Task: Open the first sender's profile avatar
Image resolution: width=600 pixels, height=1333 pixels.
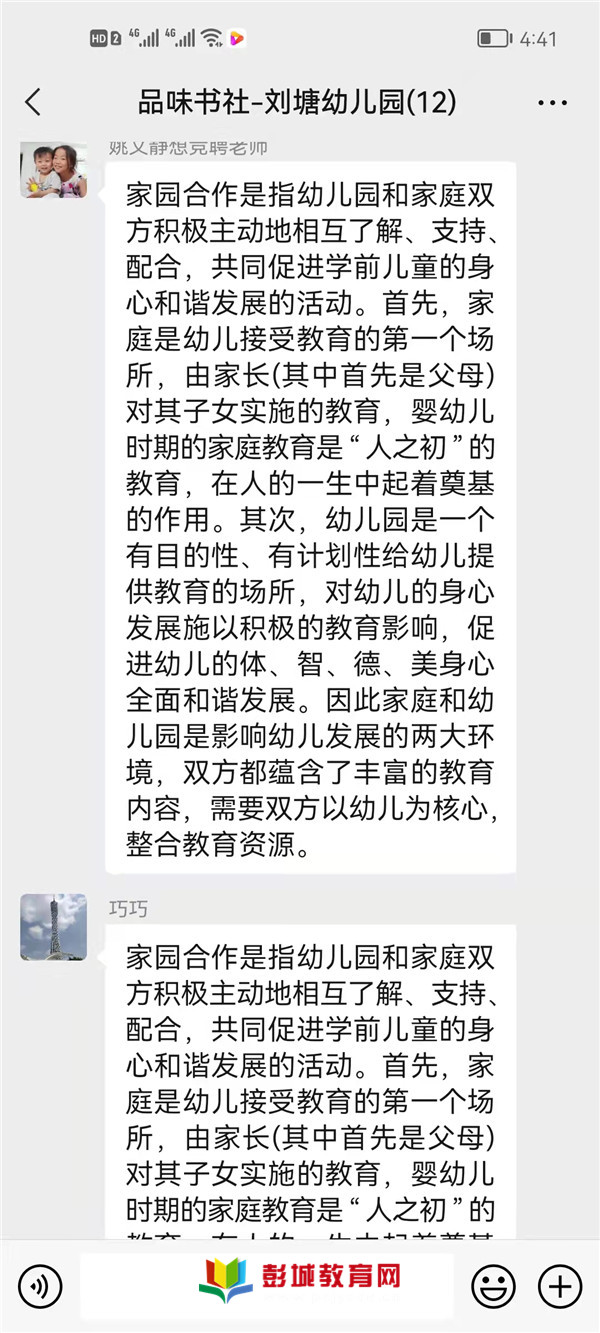Action: coord(53,170)
